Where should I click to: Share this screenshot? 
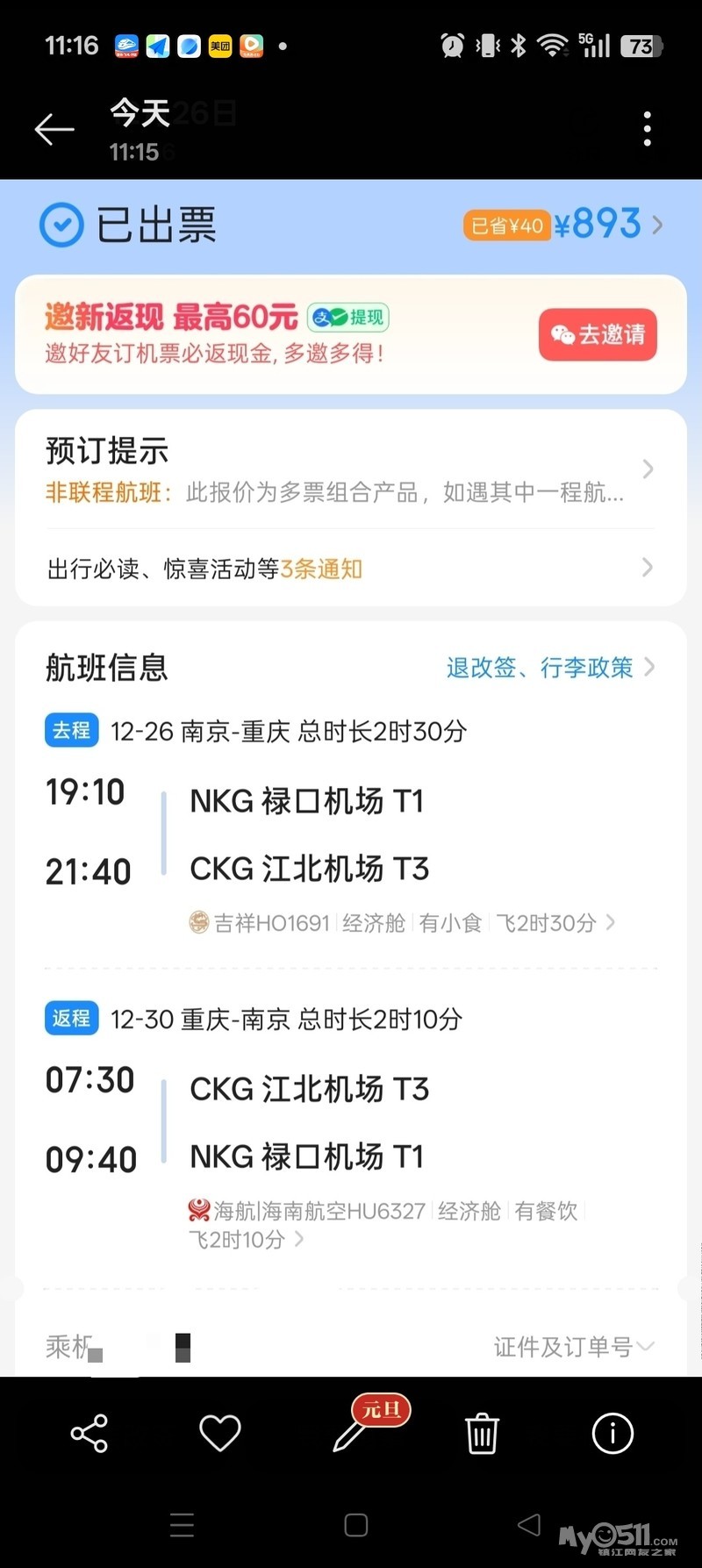pos(90,1434)
